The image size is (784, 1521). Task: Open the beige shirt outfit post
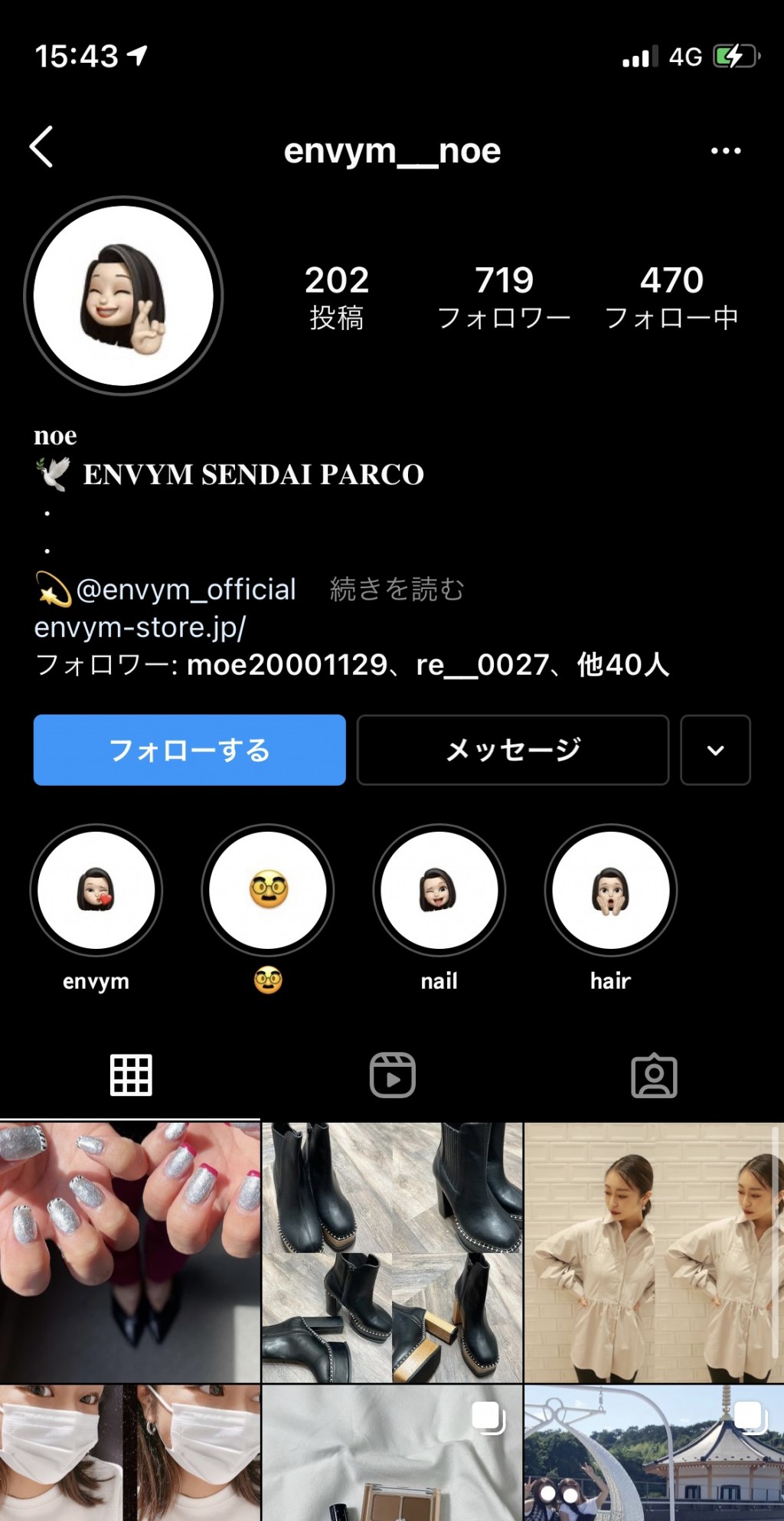[654, 1252]
